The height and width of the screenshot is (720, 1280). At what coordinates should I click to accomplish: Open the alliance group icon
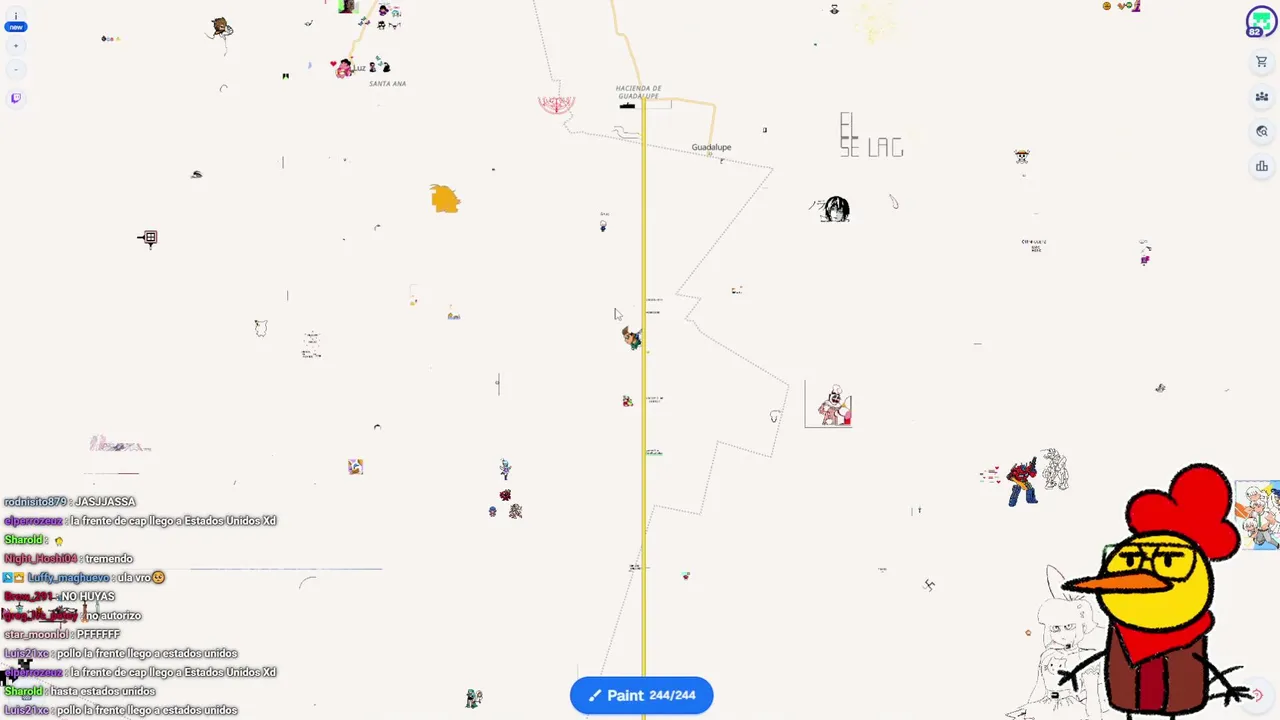point(1262,97)
